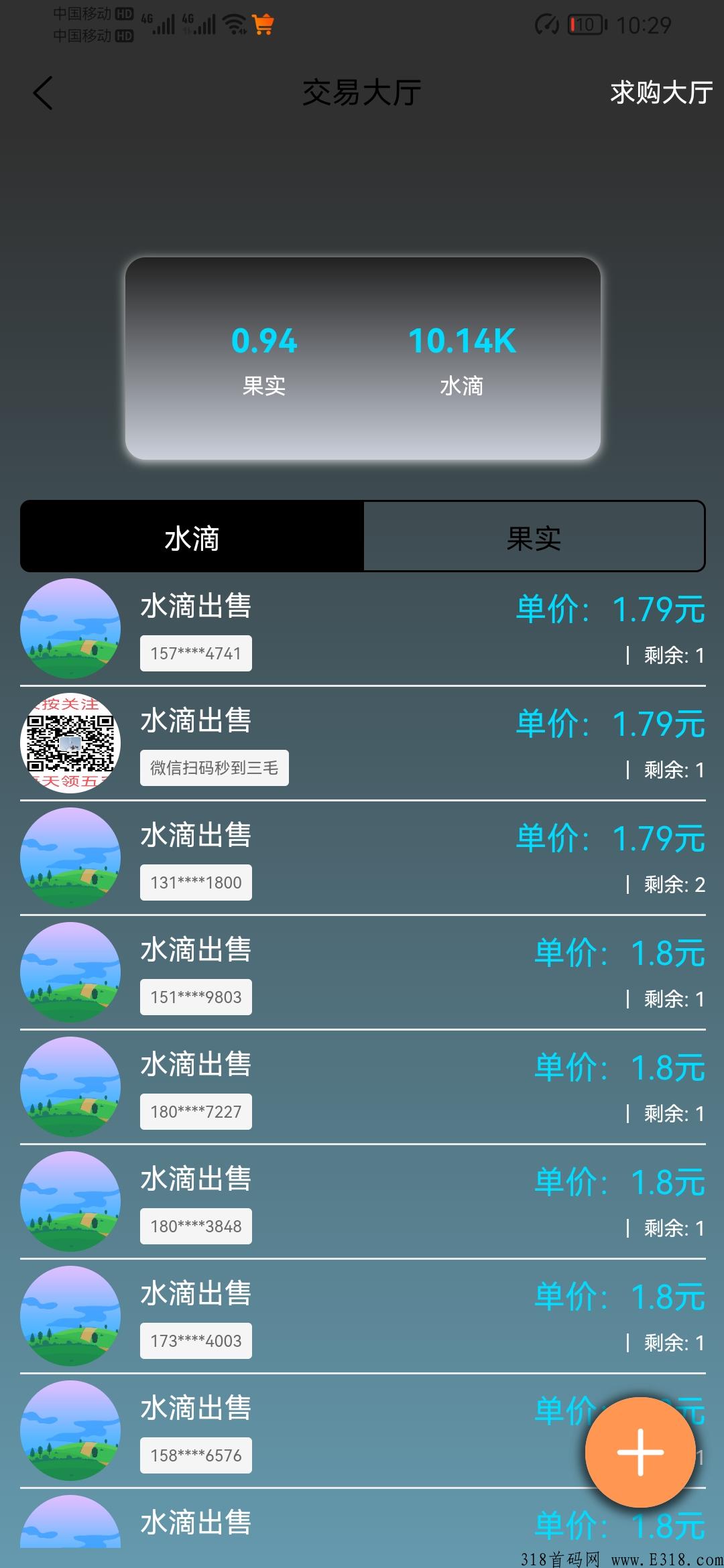Open the listing from seller 131****1800
The width and height of the screenshot is (724, 1568).
(x=363, y=858)
